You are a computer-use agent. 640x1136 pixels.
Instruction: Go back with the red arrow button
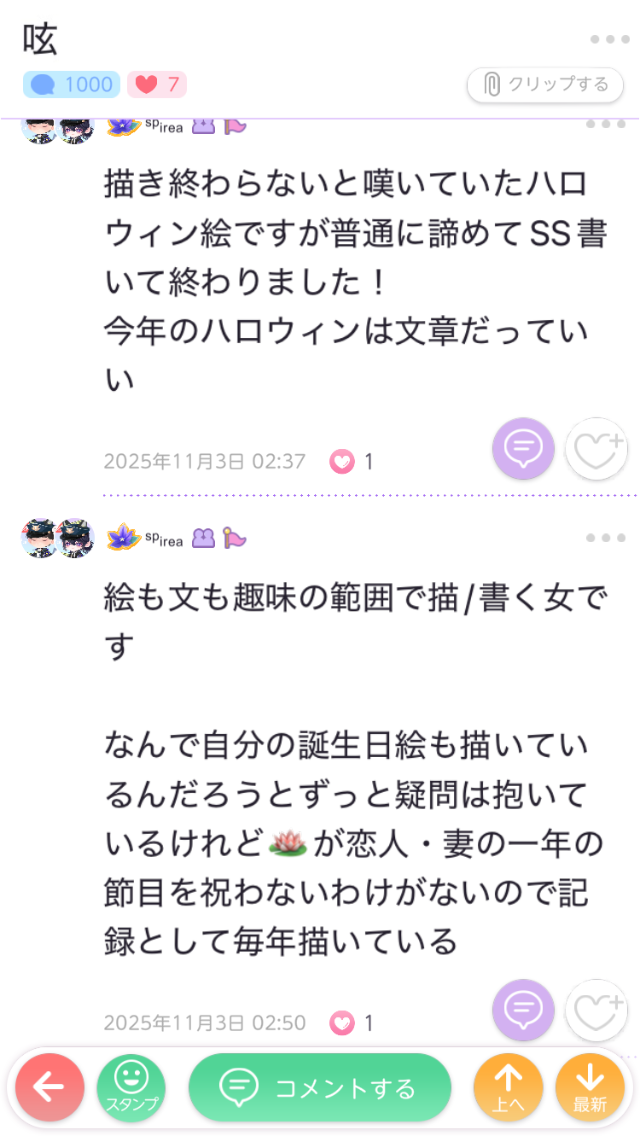tap(50, 1088)
